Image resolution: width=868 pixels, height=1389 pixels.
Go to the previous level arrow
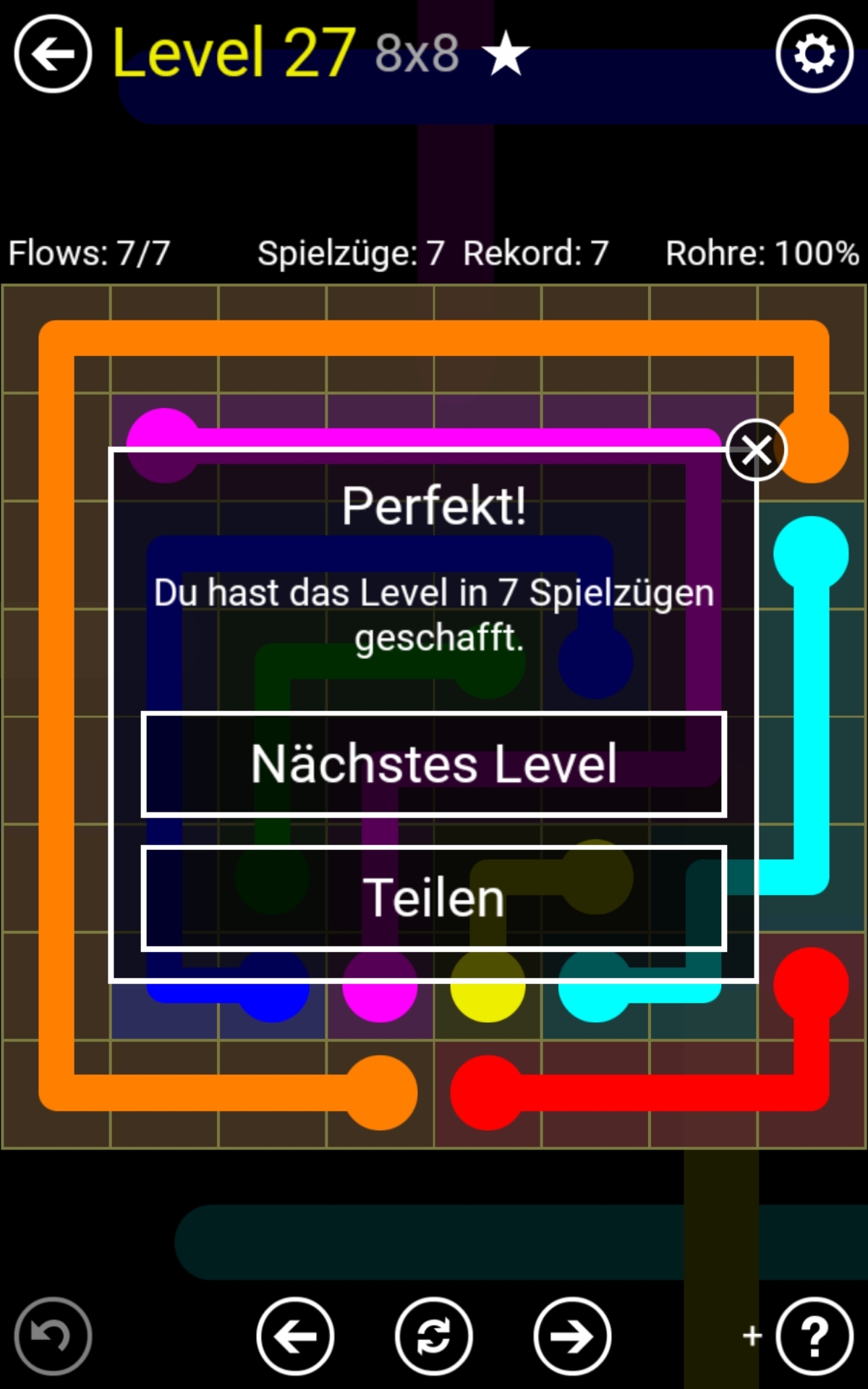coord(295,1335)
